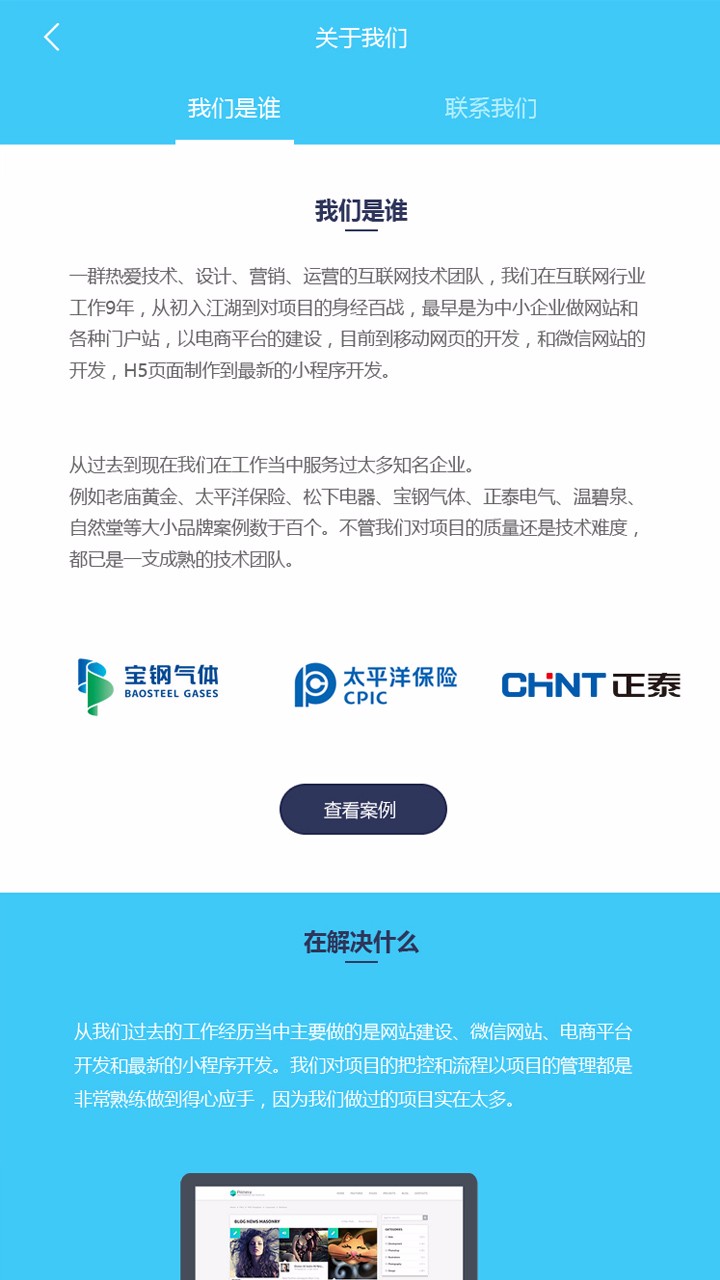This screenshot has width=720, height=1280.
Task: Go back using the top-left arrow
Action: (52, 38)
